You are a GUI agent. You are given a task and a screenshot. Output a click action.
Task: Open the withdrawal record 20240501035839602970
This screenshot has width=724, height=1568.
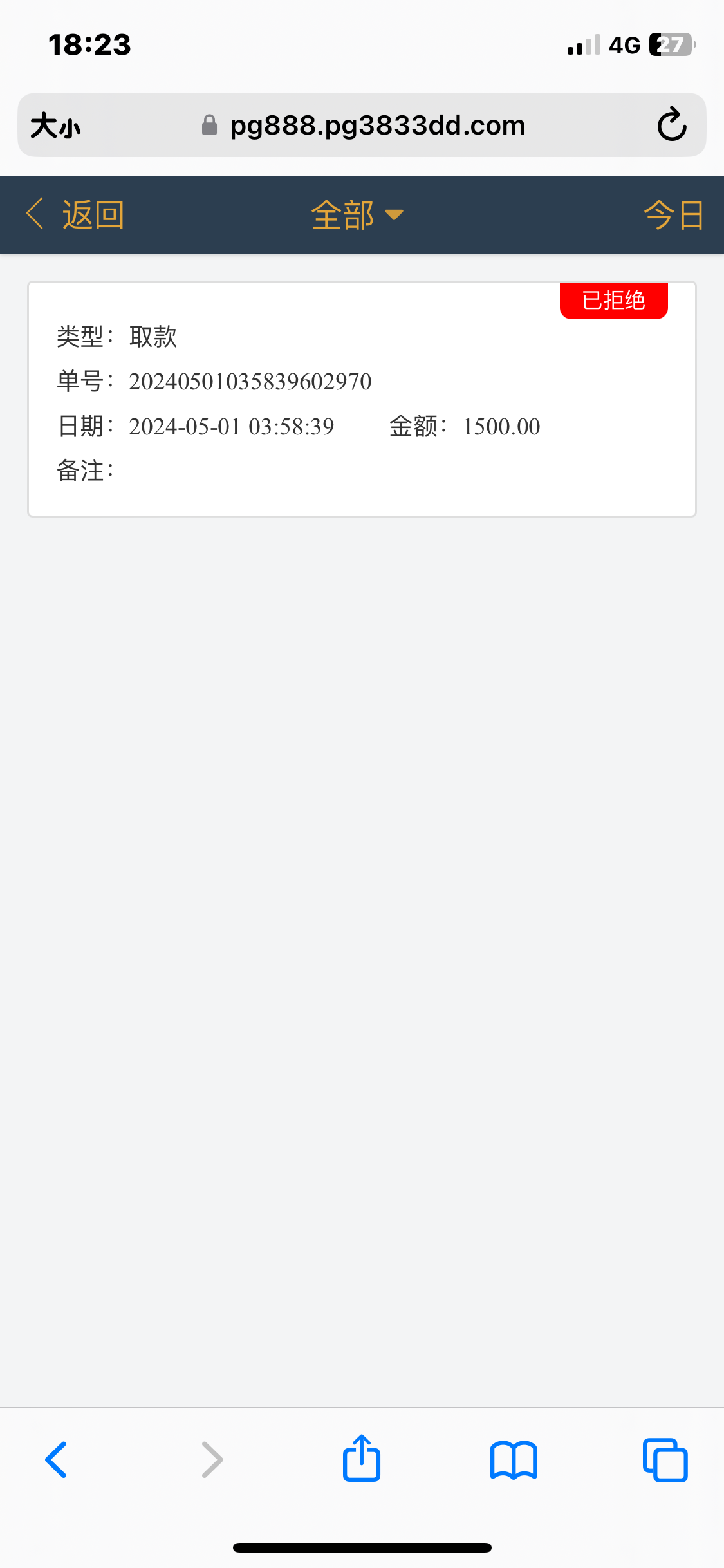click(x=362, y=399)
